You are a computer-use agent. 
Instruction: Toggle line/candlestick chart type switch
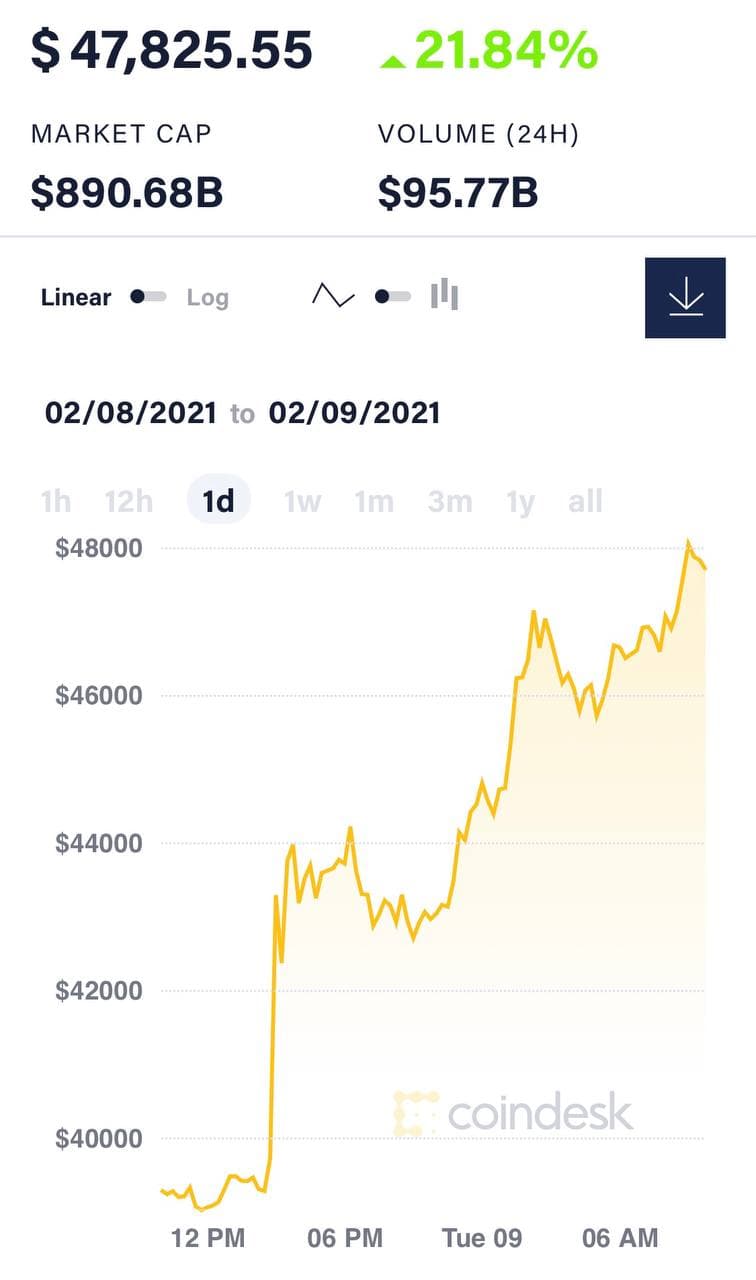392,297
